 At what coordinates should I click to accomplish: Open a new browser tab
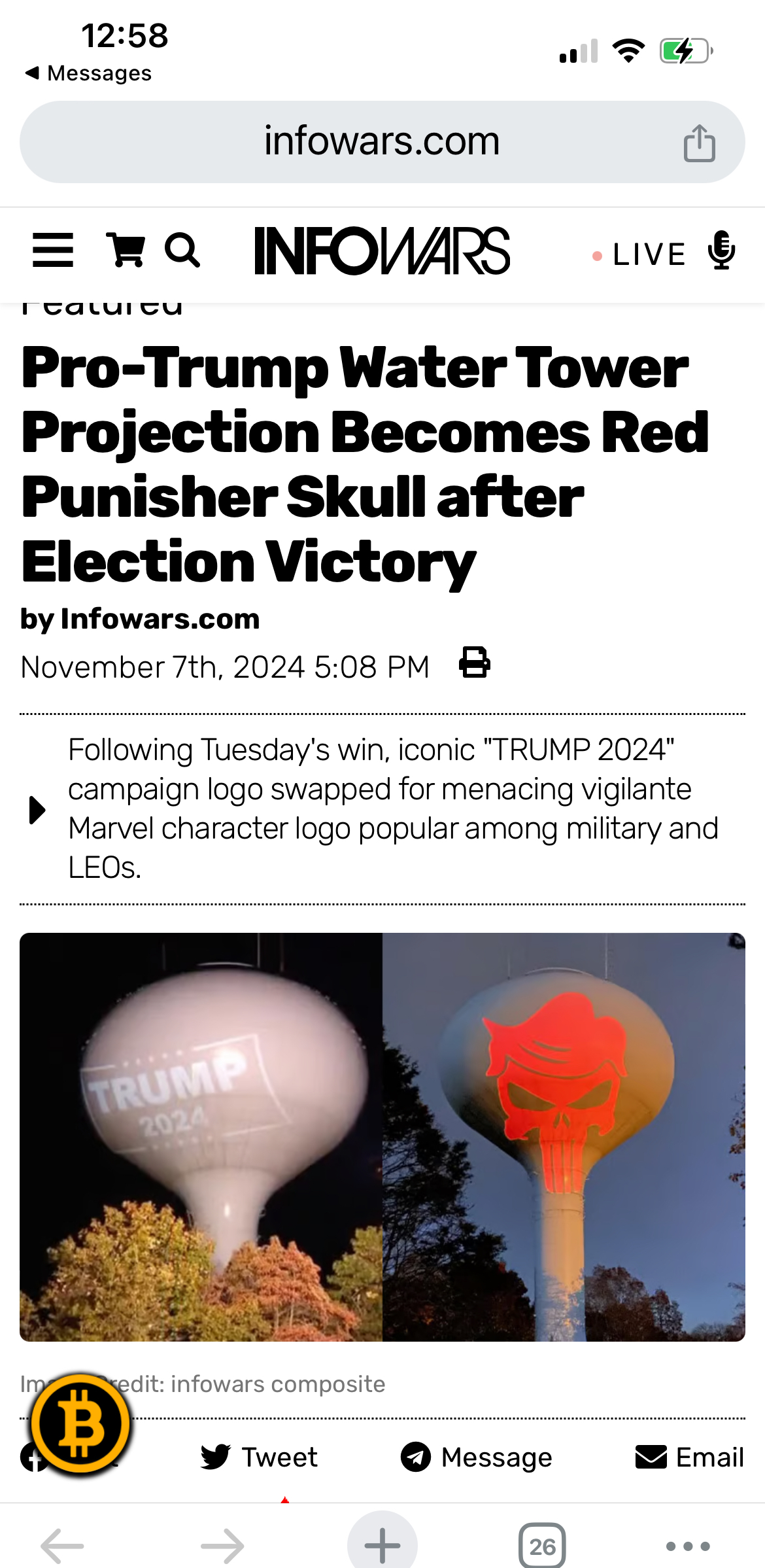382,1544
